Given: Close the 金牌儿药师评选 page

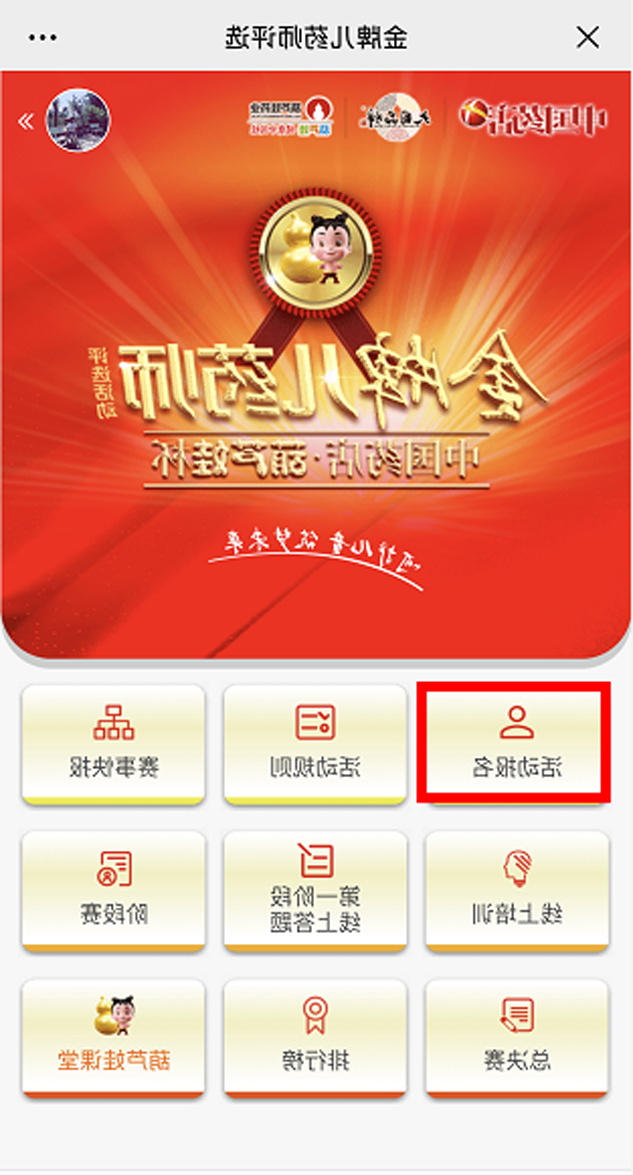Looking at the screenshot, I should tap(588, 37).
